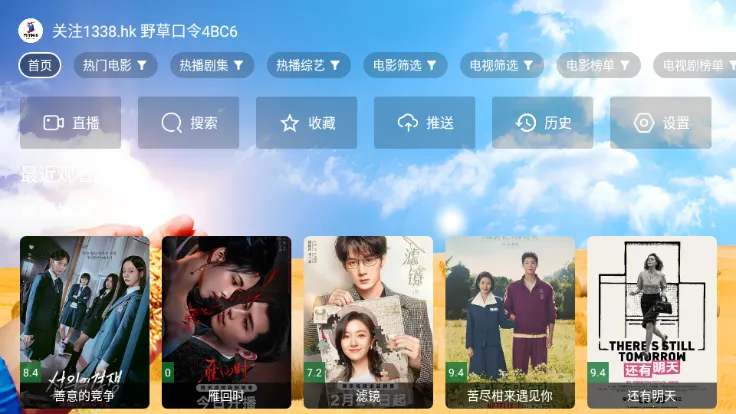Open the 雁回时 drama card
Viewport: 736px width, 414px height.
[226, 322]
